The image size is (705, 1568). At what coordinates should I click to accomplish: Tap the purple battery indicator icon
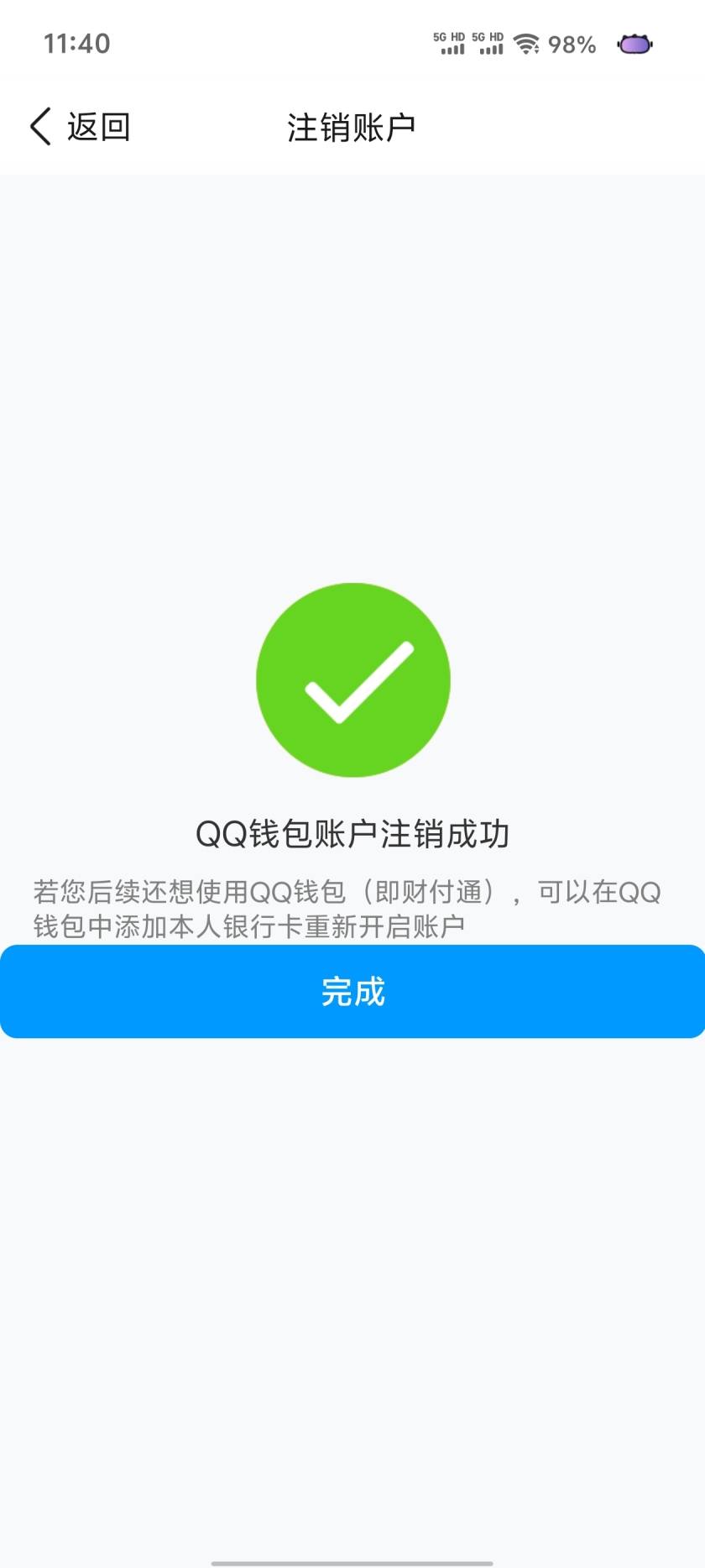click(x=634, y=44)
